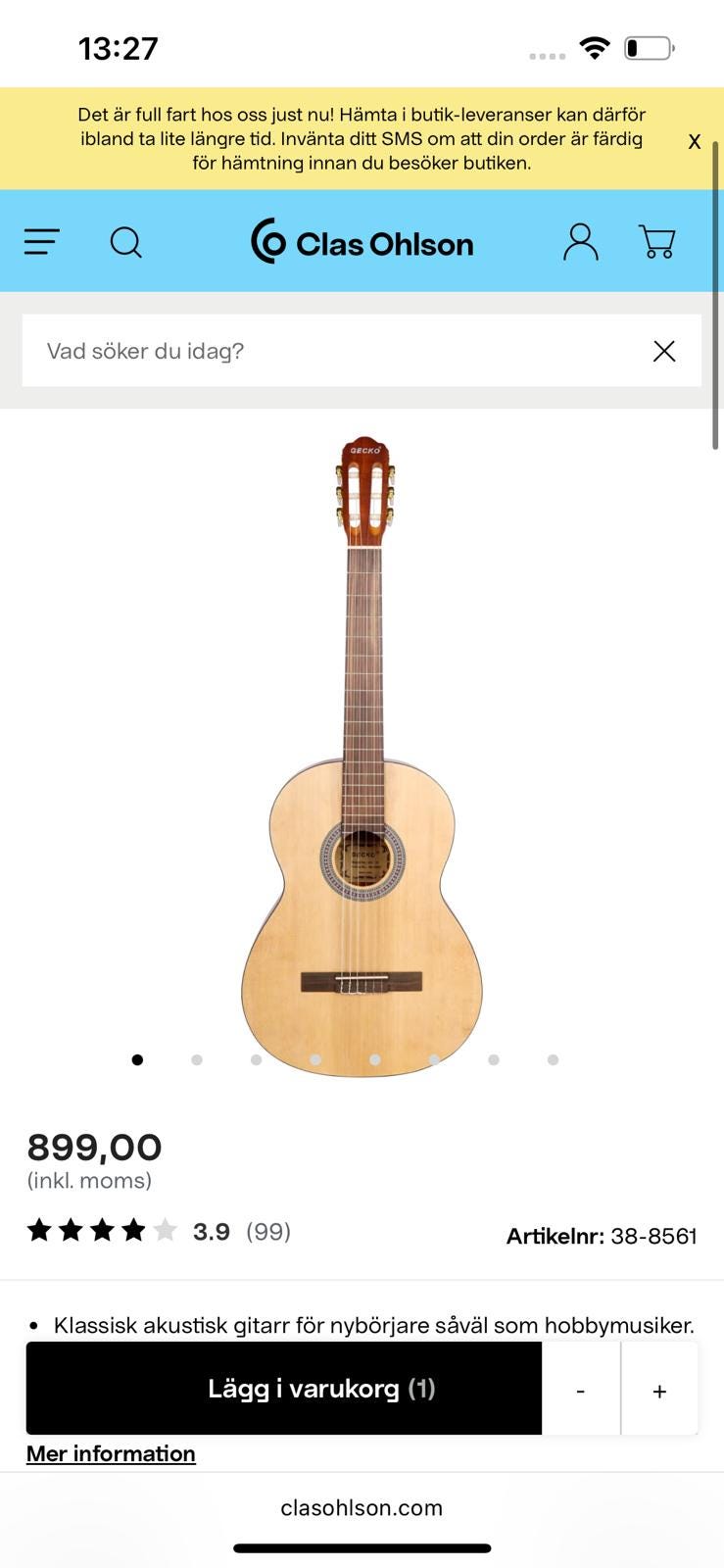
Task: Close the search field with the X
Action: (x=664, y=351)
